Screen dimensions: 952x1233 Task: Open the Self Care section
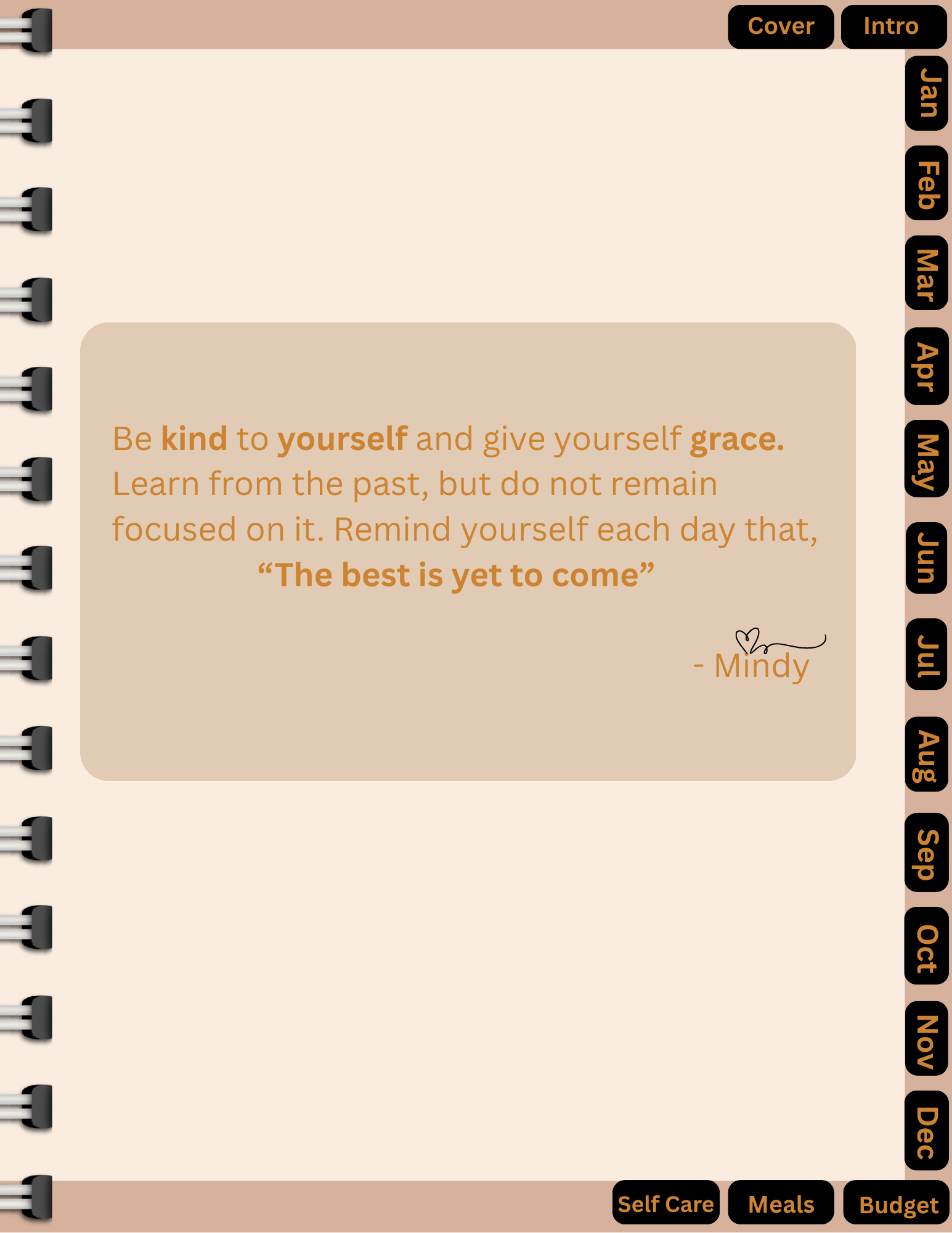click(x=665, y=1203)
